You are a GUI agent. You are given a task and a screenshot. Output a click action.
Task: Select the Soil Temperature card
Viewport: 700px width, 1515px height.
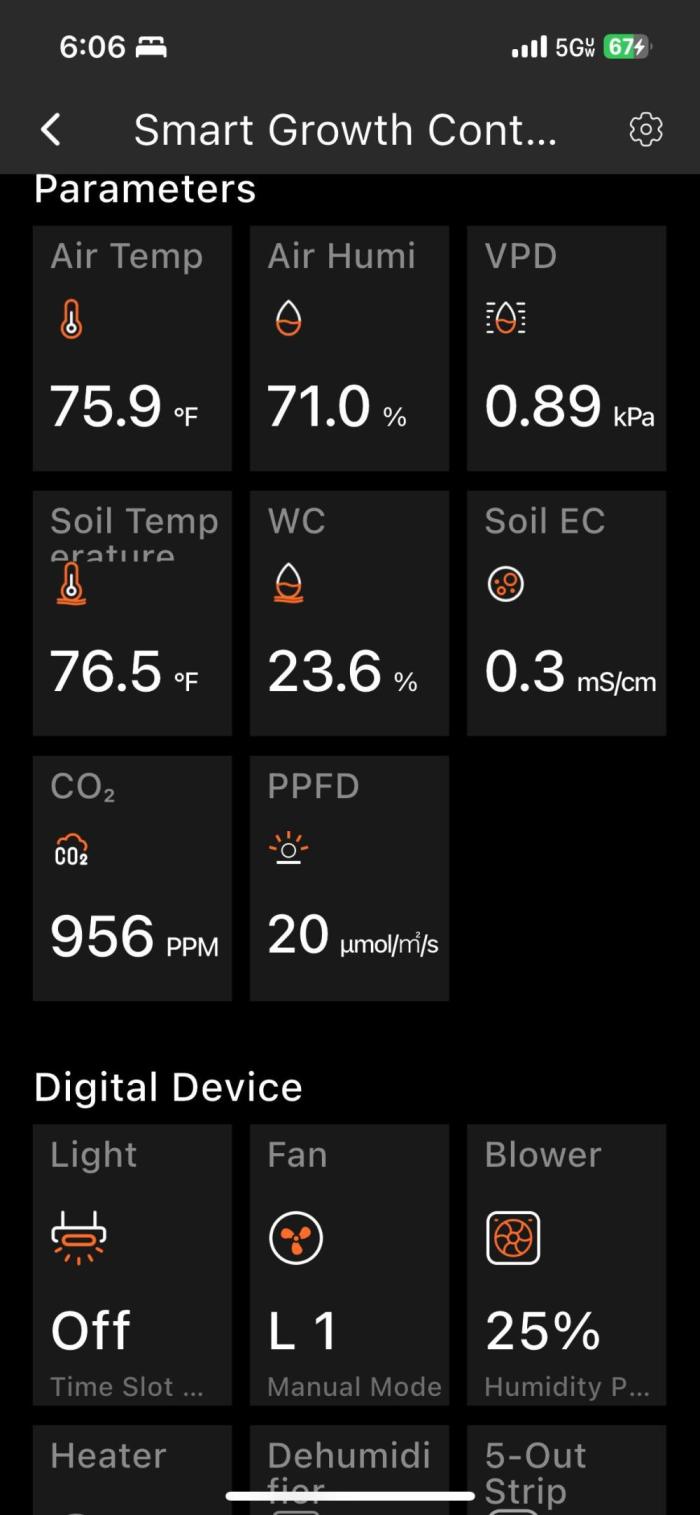132,613
